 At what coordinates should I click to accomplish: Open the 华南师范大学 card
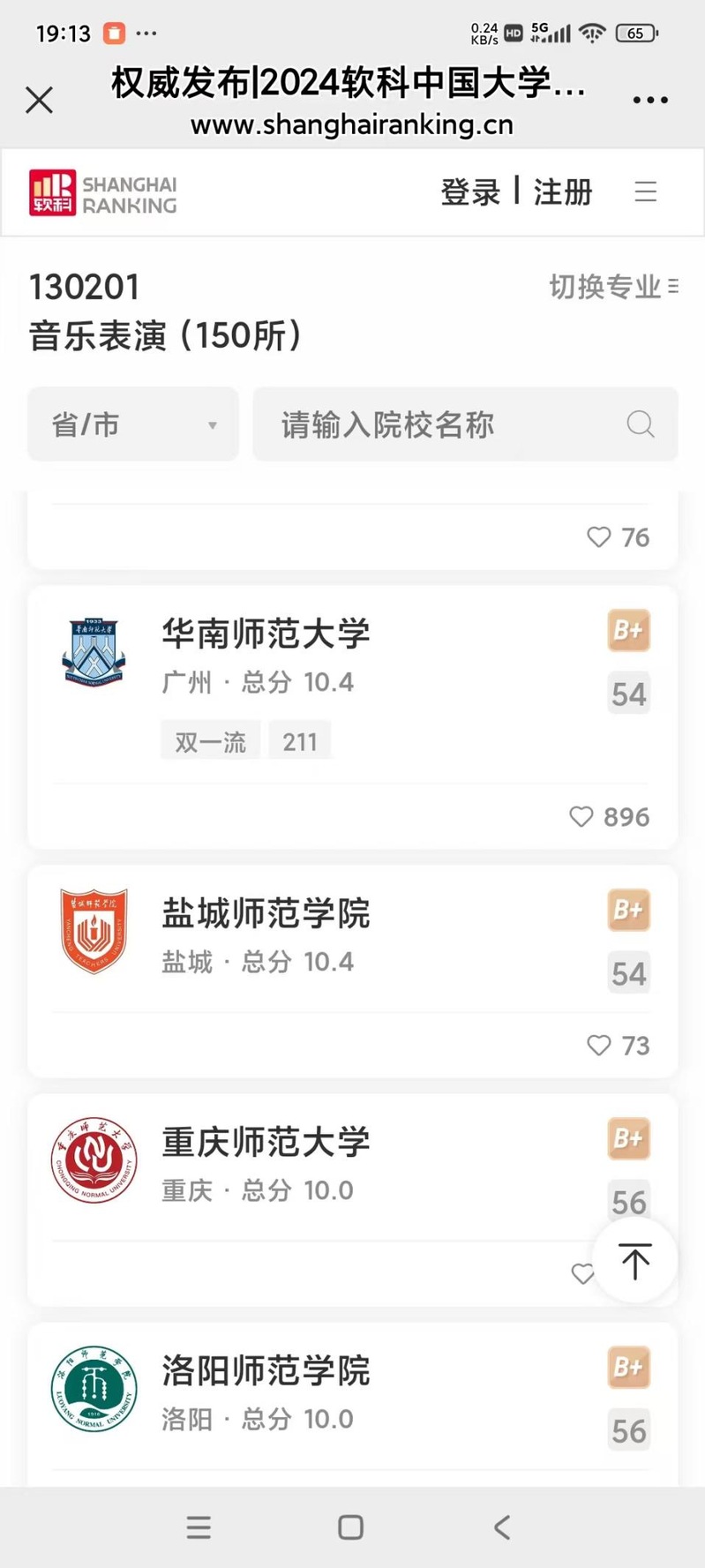click(266, 634)
